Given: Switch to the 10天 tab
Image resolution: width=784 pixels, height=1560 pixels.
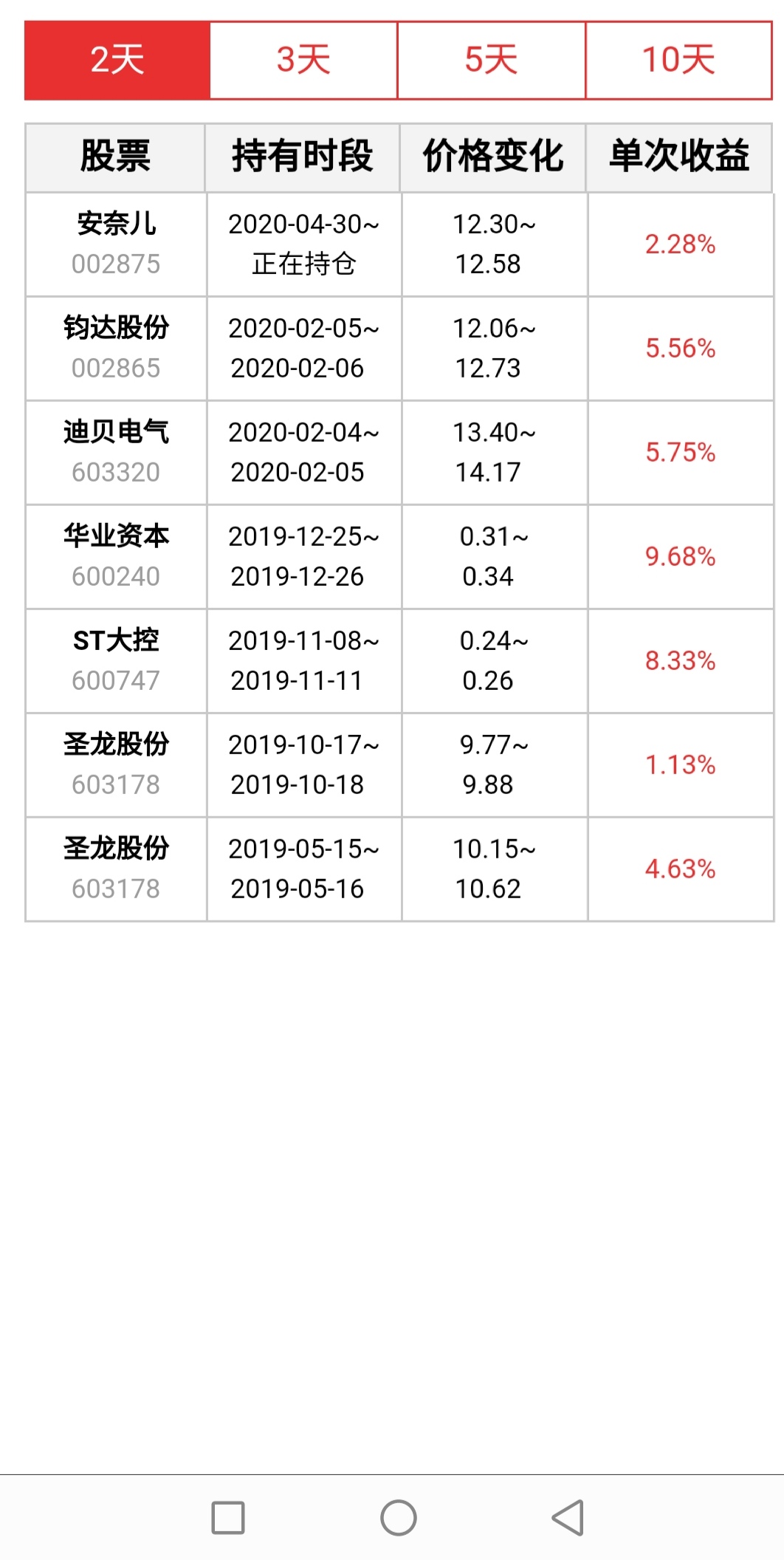Looking at the screenshot, I should click(678, 60).
